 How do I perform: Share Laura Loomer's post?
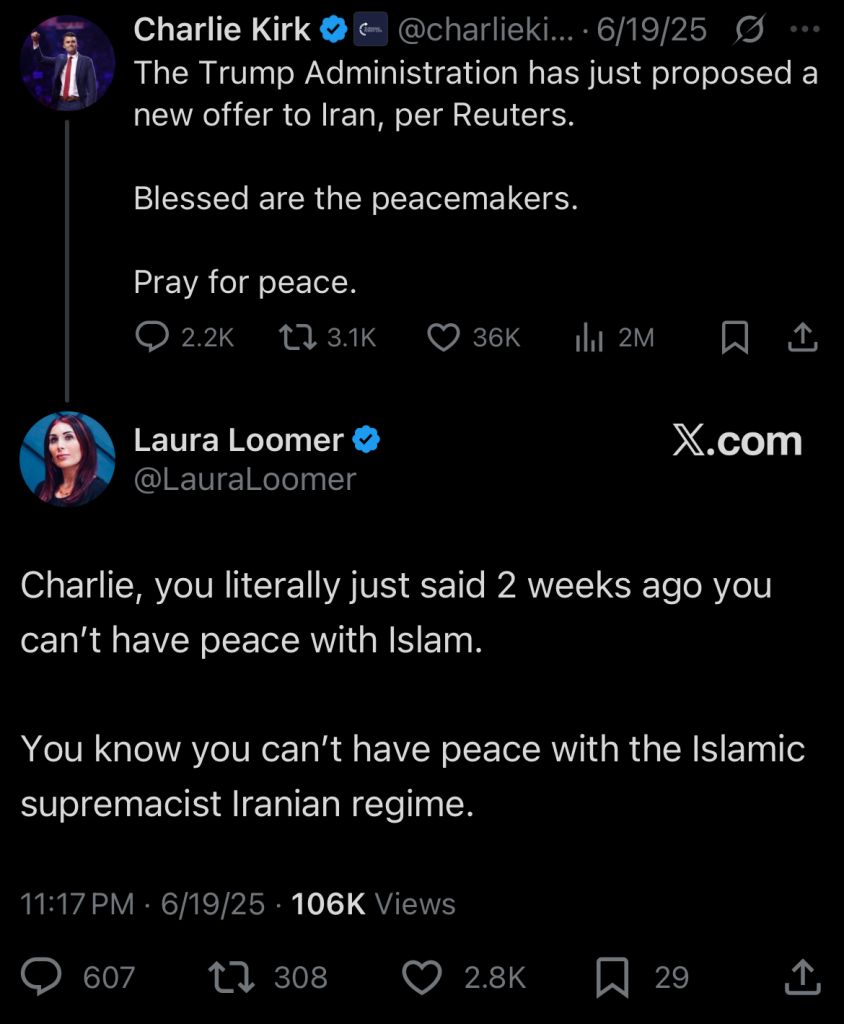pos(803,976)
